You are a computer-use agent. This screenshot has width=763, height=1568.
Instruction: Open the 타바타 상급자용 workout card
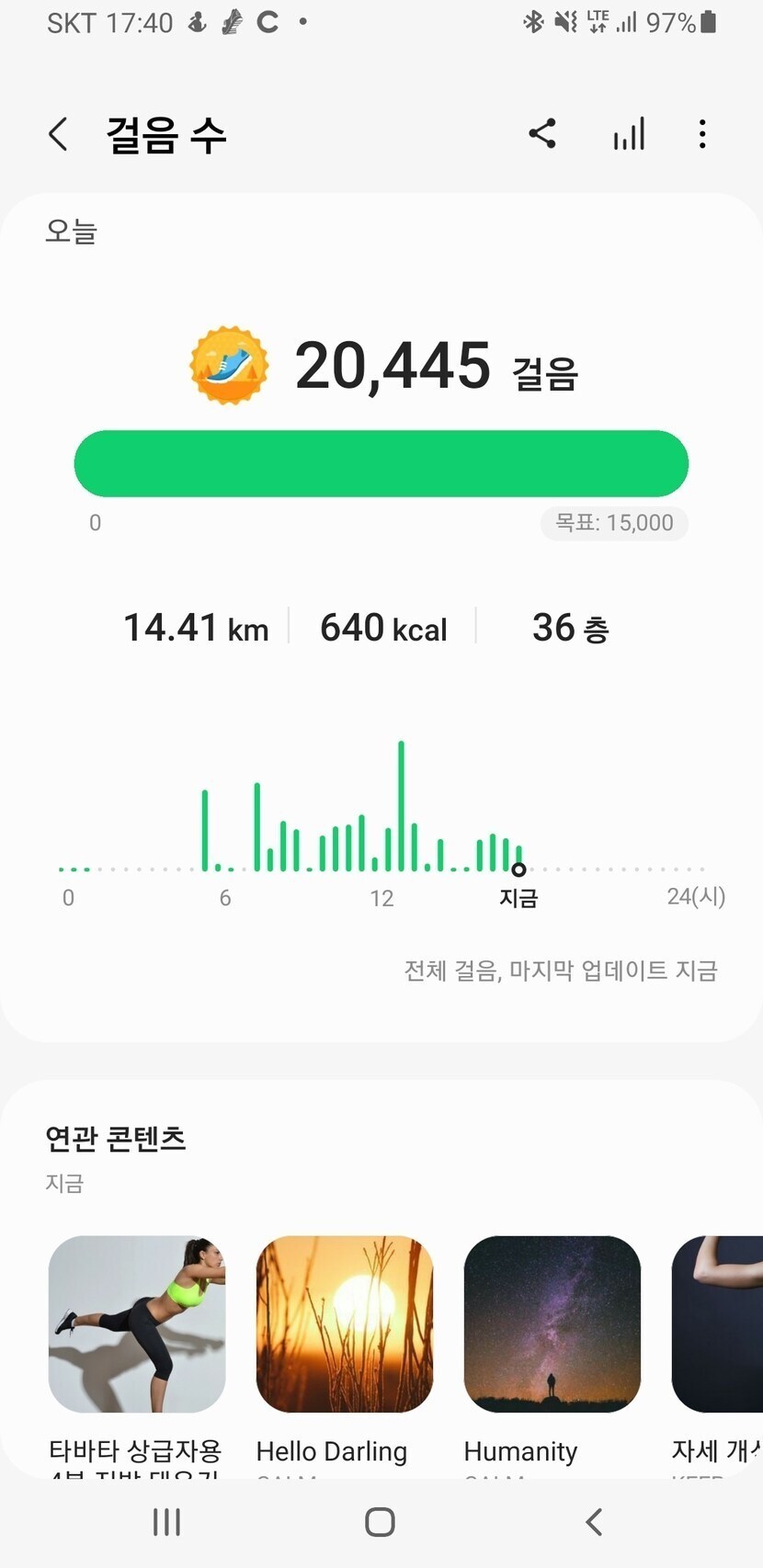click(x=137, y=1324)
